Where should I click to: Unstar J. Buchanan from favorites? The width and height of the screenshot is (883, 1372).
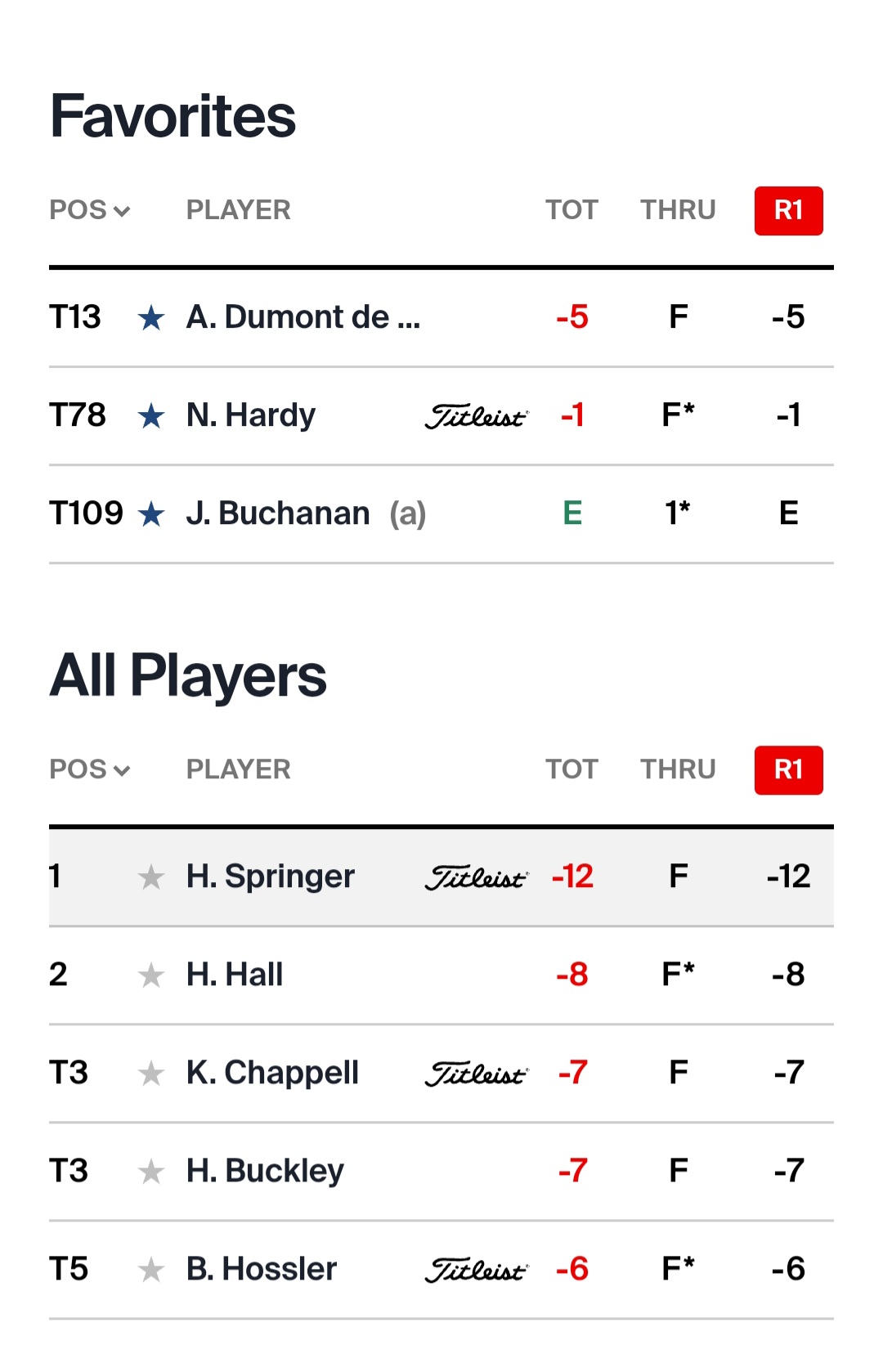(151, 513)
